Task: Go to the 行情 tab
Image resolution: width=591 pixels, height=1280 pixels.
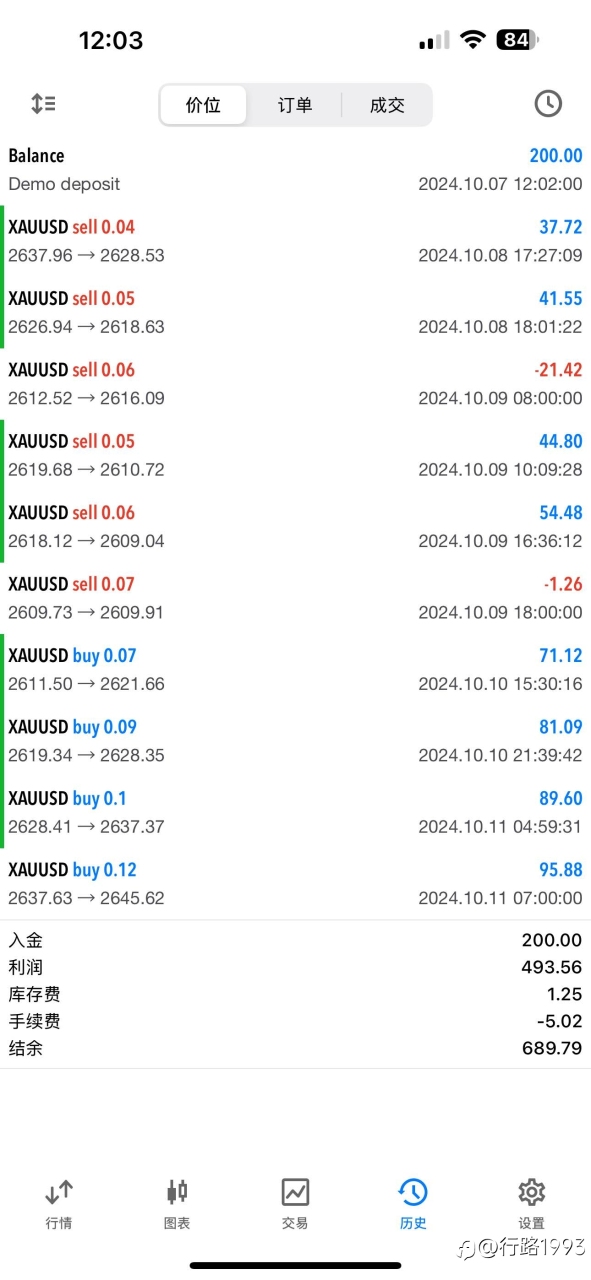Action: click(59, 1203)
